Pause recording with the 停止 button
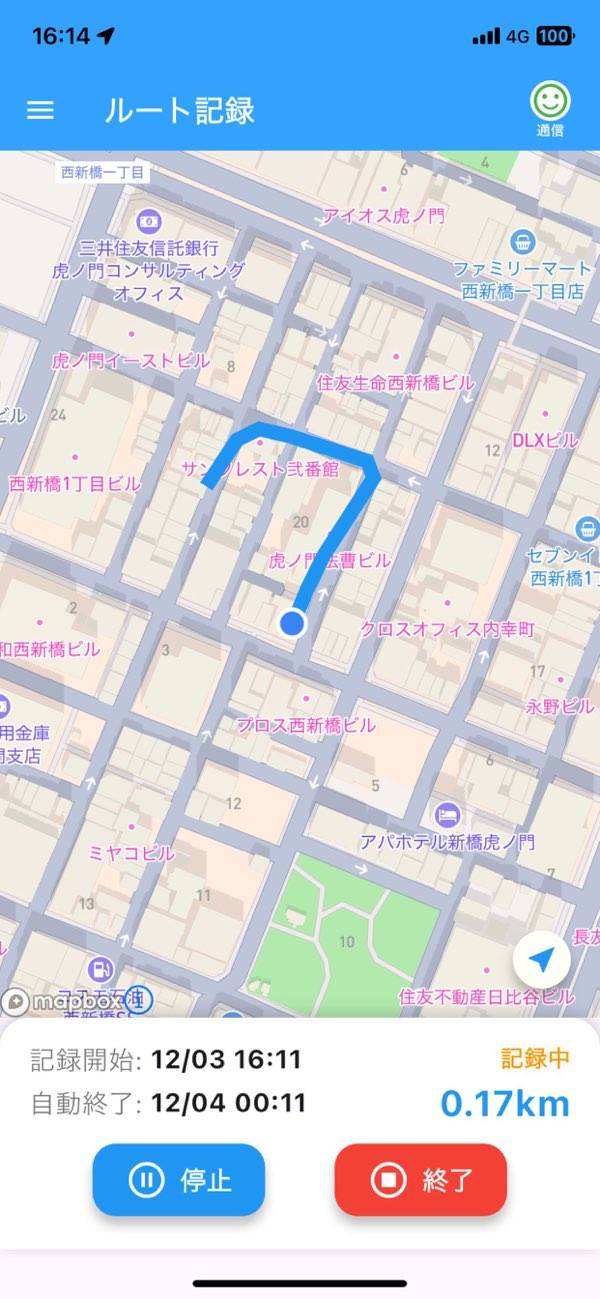 point(179,1180)
